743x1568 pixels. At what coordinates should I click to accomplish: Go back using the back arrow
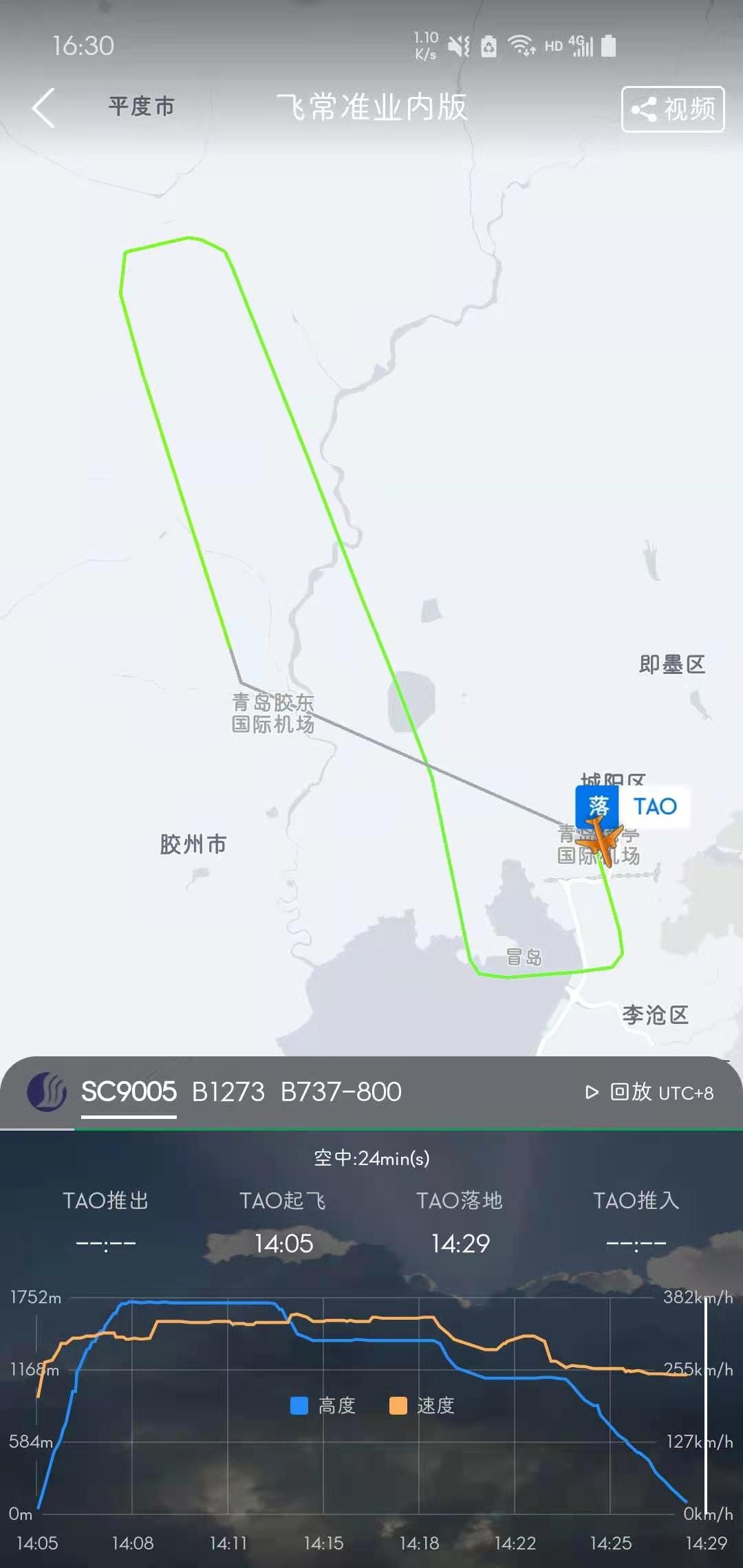pyautogui.click(x=43, y=108)
